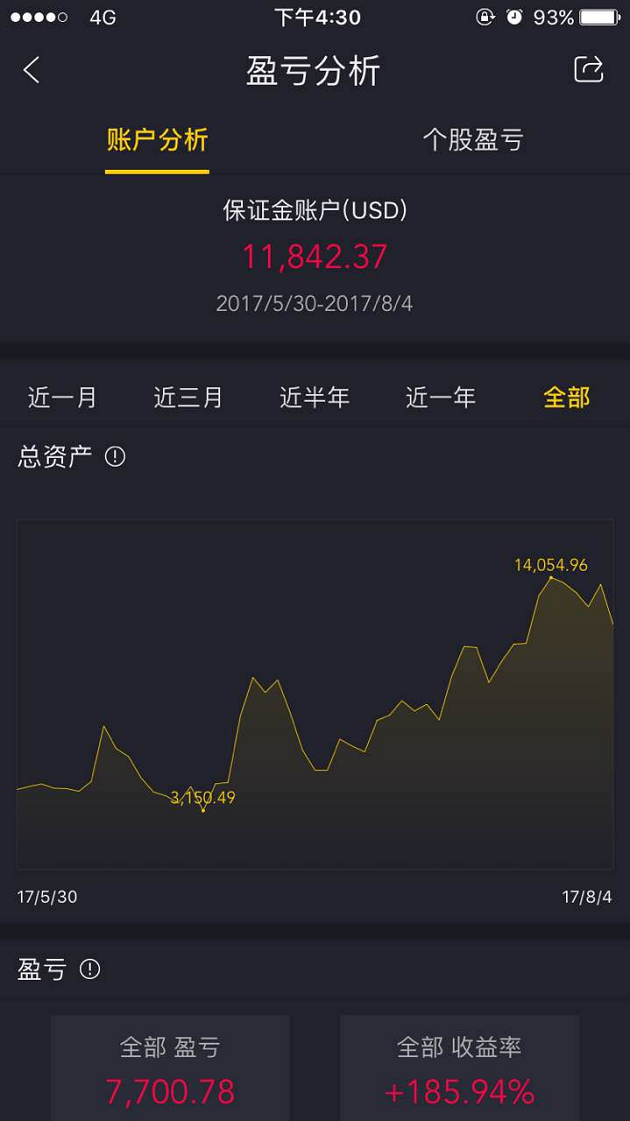Select the 账户分析 tab

157,139
